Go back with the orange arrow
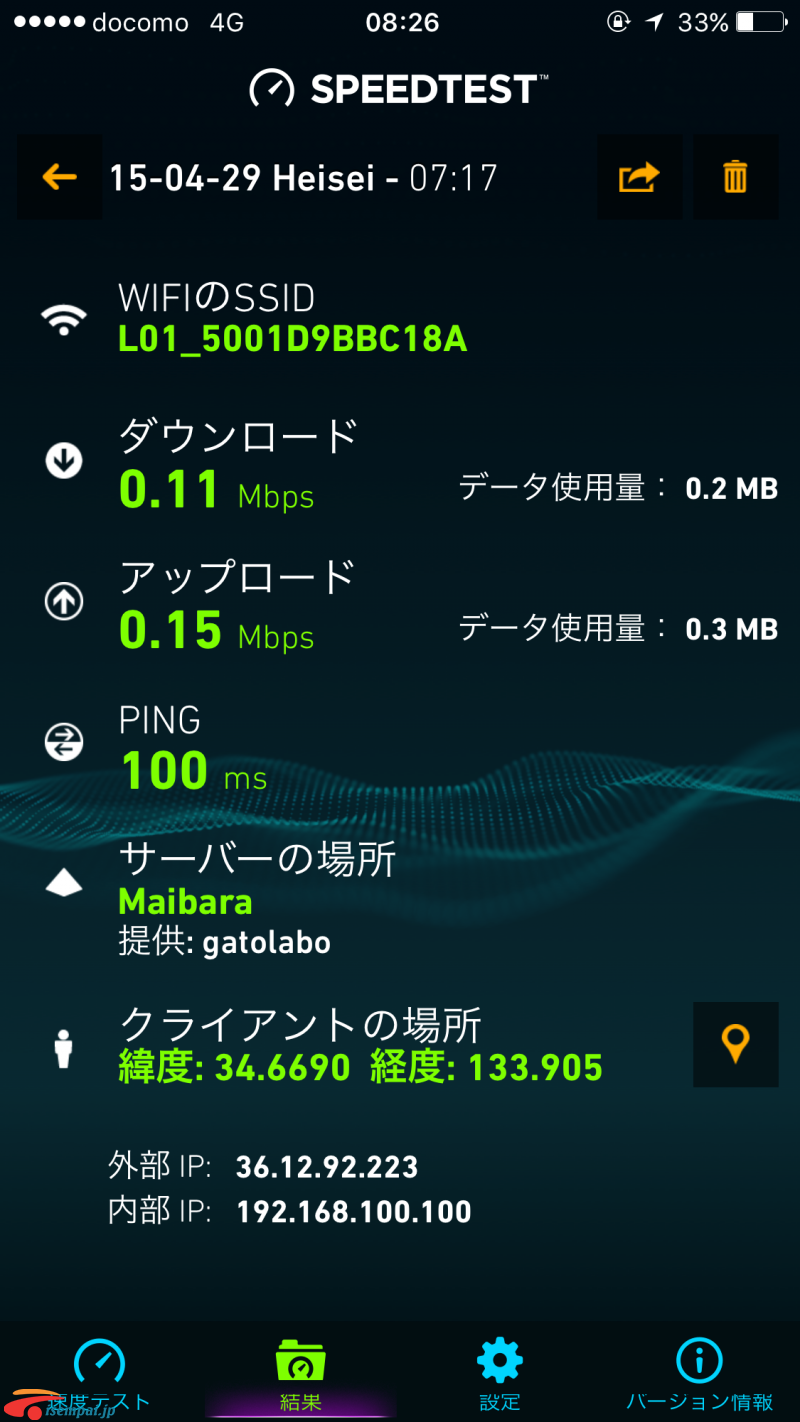 [x=60, y=178]
